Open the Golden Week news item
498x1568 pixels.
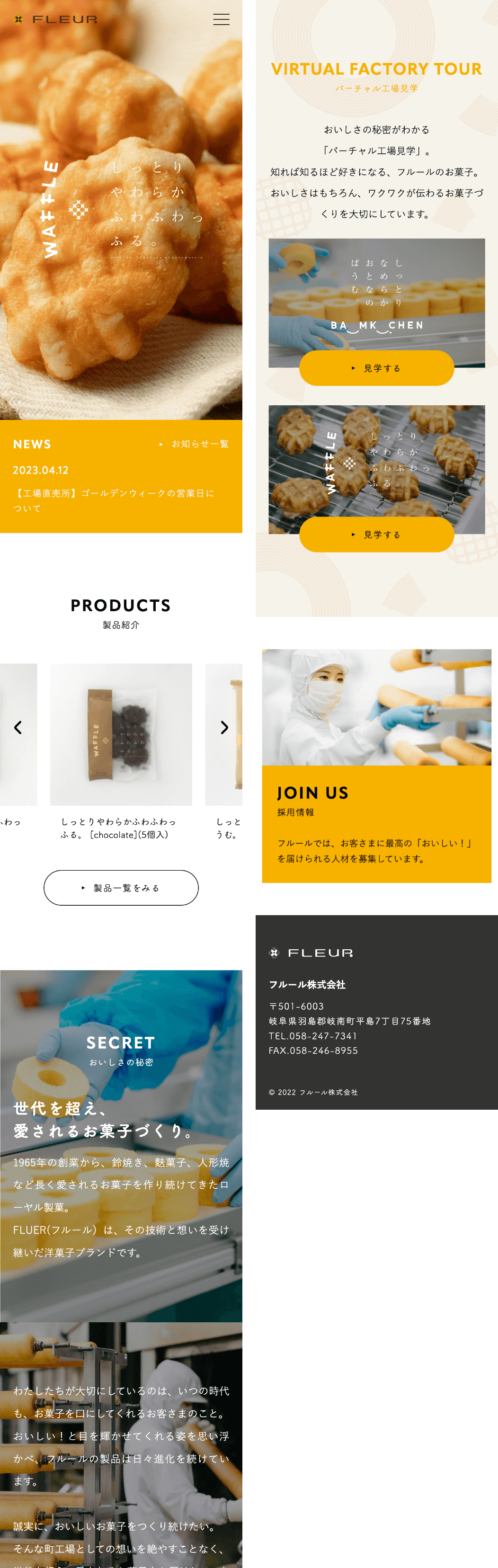tap(114, 500)
